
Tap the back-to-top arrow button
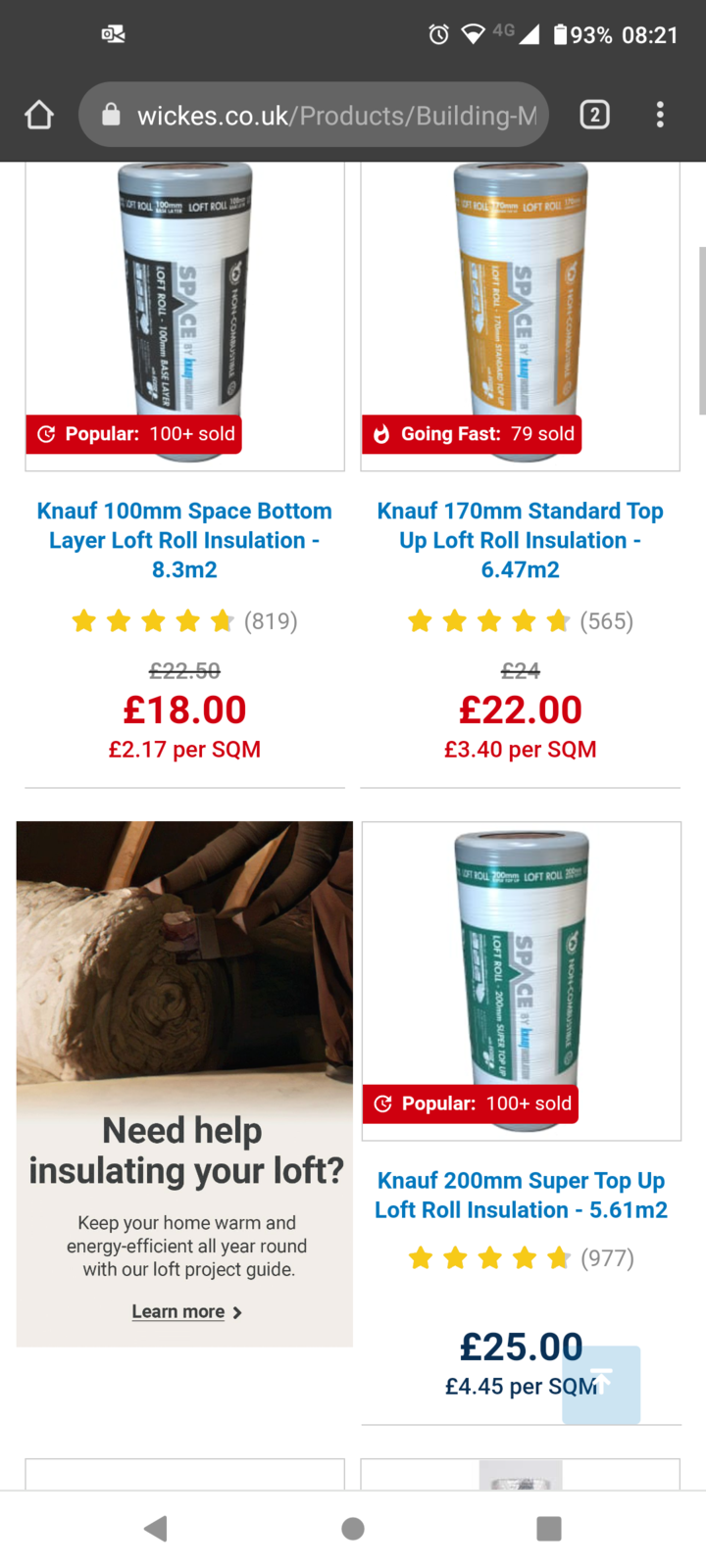pyautogui.click(x=601, y=1383)
